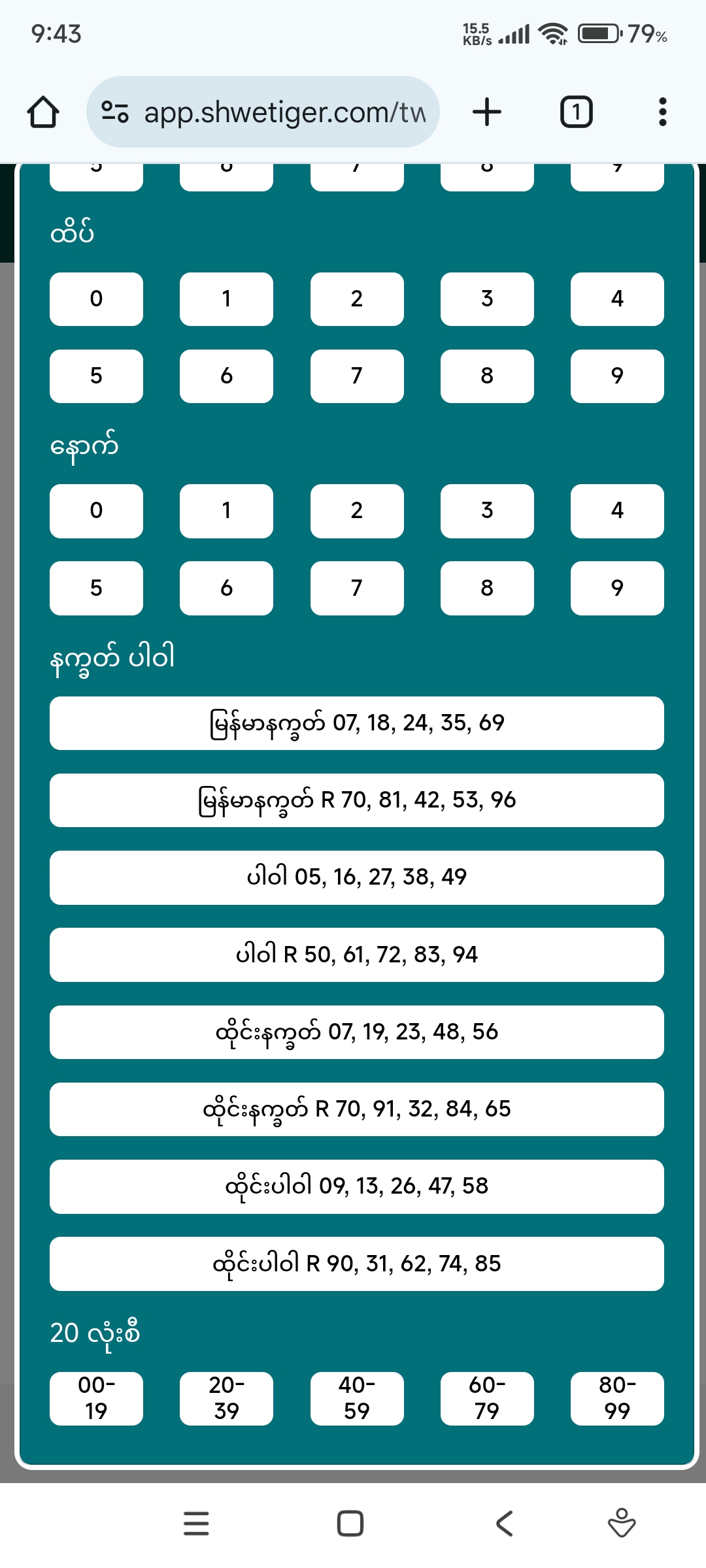Select ထိုင်းနက္ခတ် 07, 19, 23, 48, 56

(x=357, y=1032)
